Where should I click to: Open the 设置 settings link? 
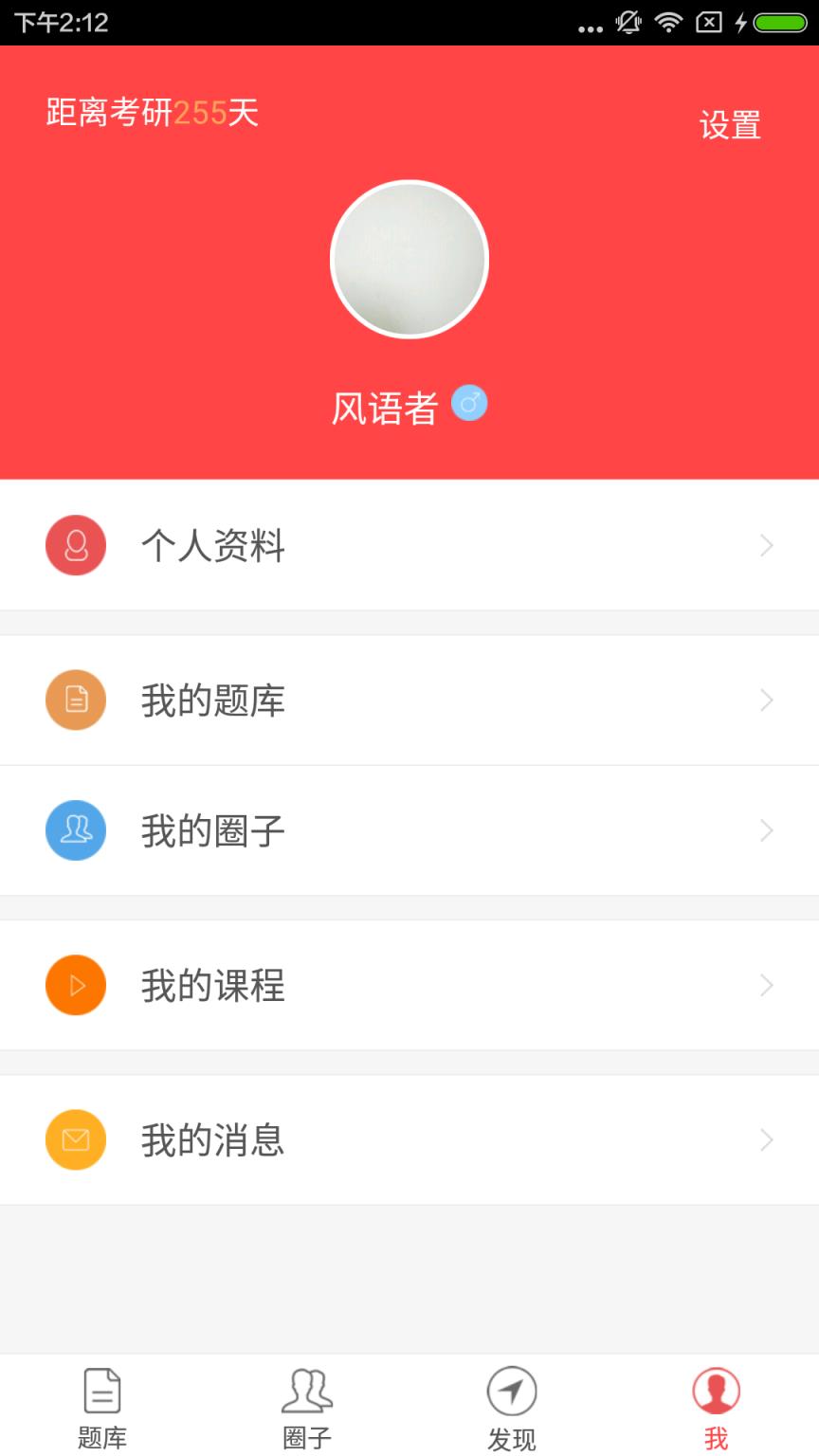pyautogui.click(x=730, y=124)
